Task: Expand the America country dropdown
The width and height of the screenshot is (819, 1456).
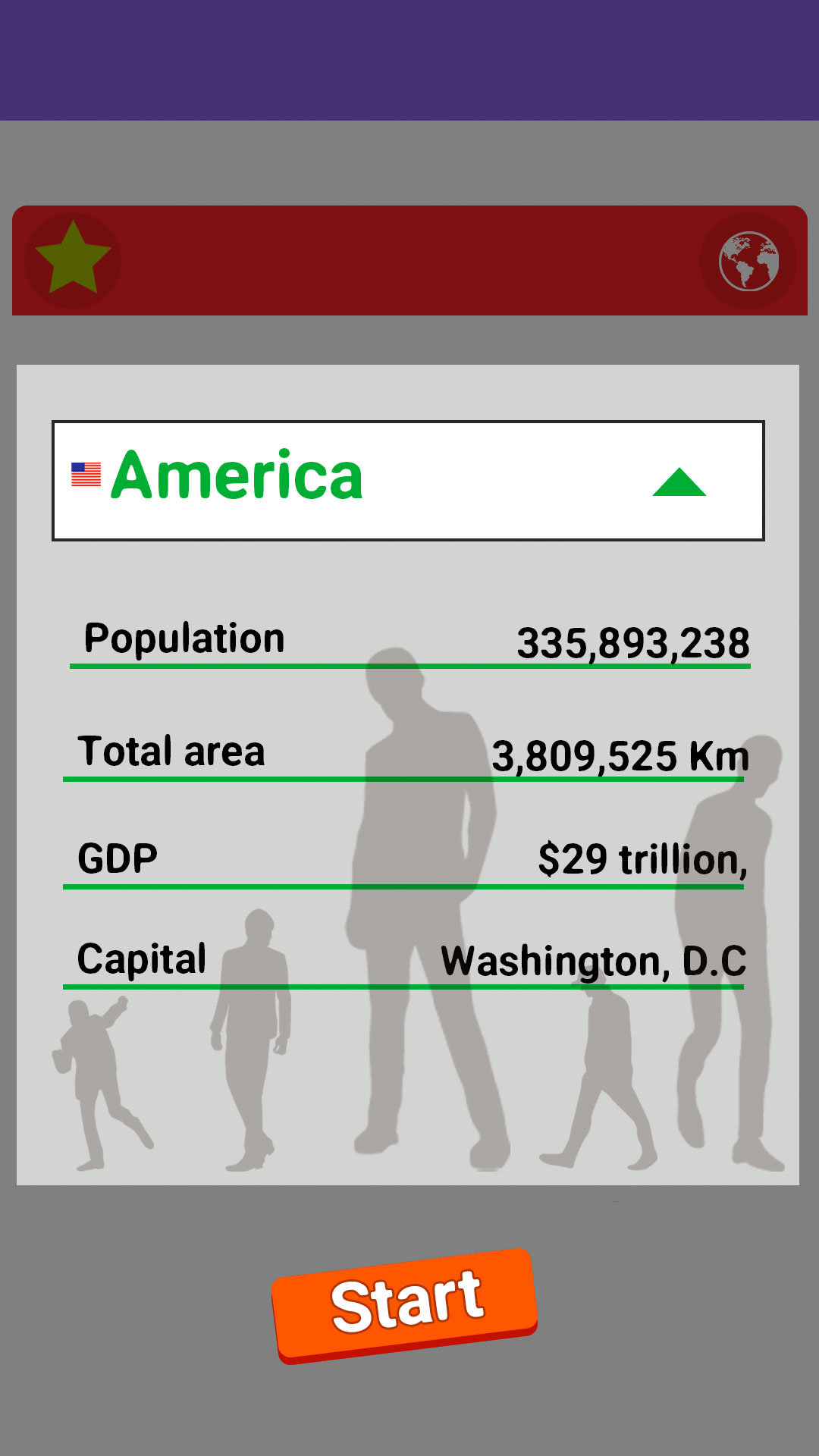Action: [408, 481]
